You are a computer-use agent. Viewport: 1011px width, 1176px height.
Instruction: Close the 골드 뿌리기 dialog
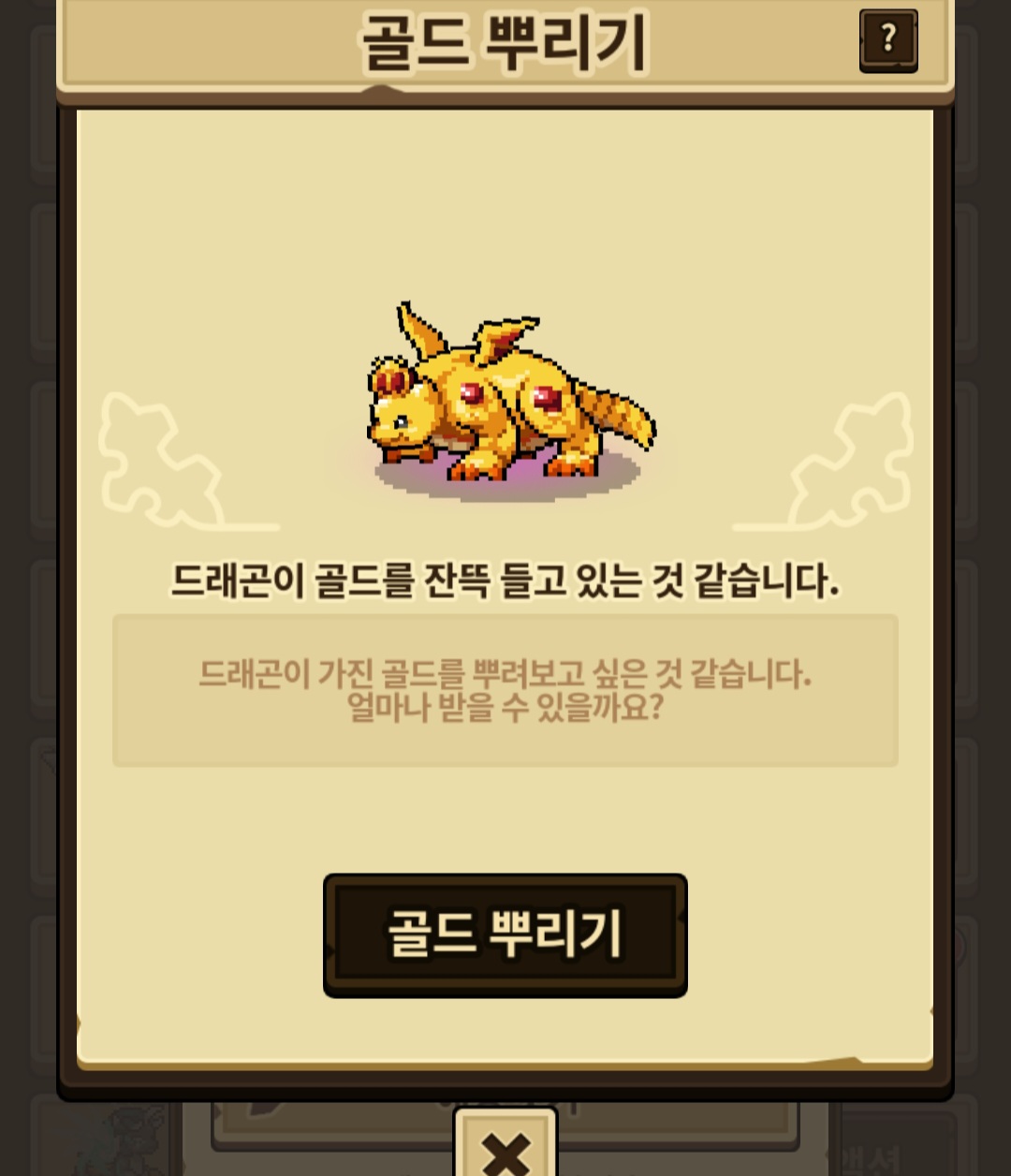[x=505, y=1148]
